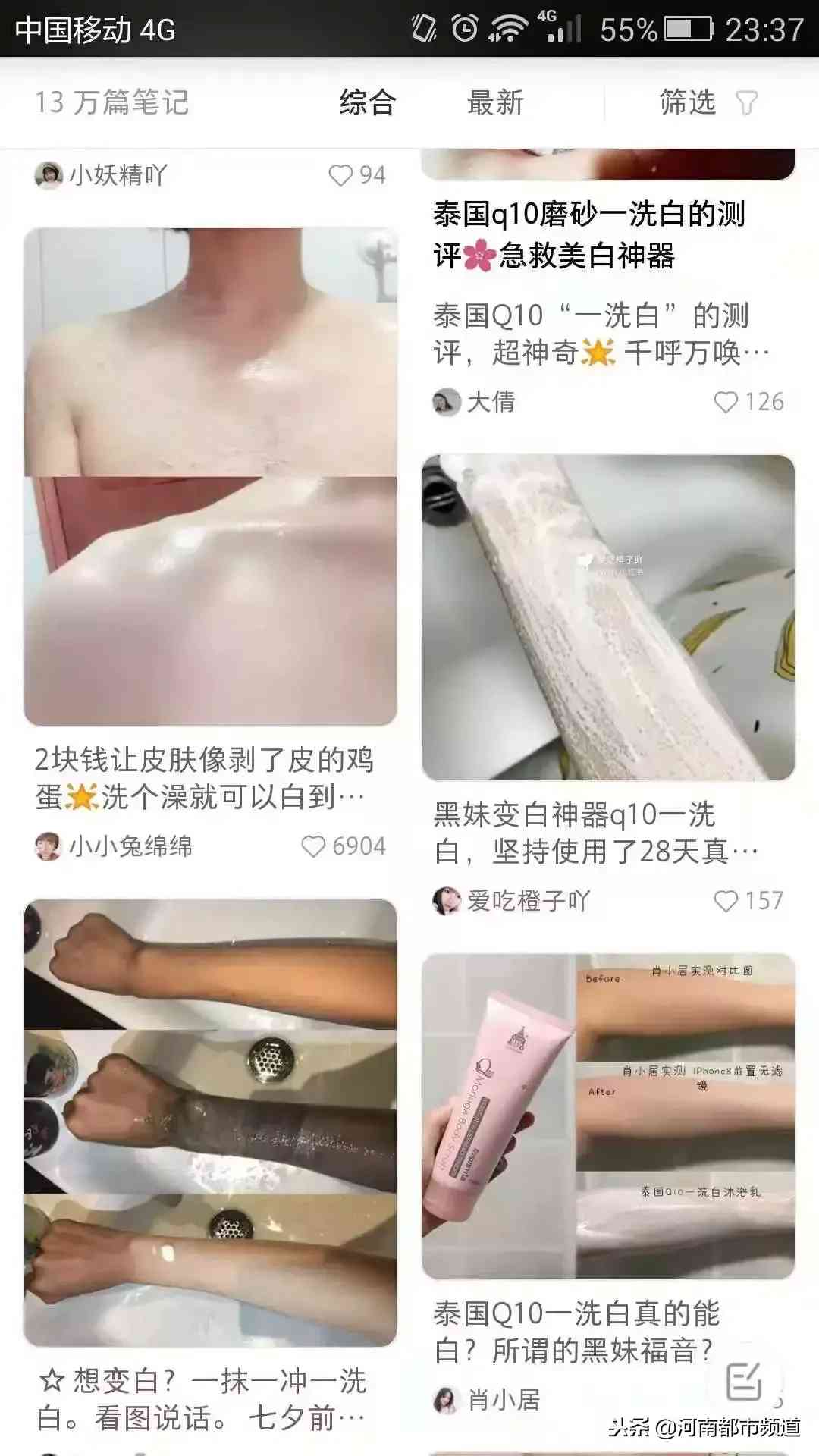This screenshot has height=1456, width=819.
Task: Open 小小兔绵绵's profile
Action: (114, 846)
